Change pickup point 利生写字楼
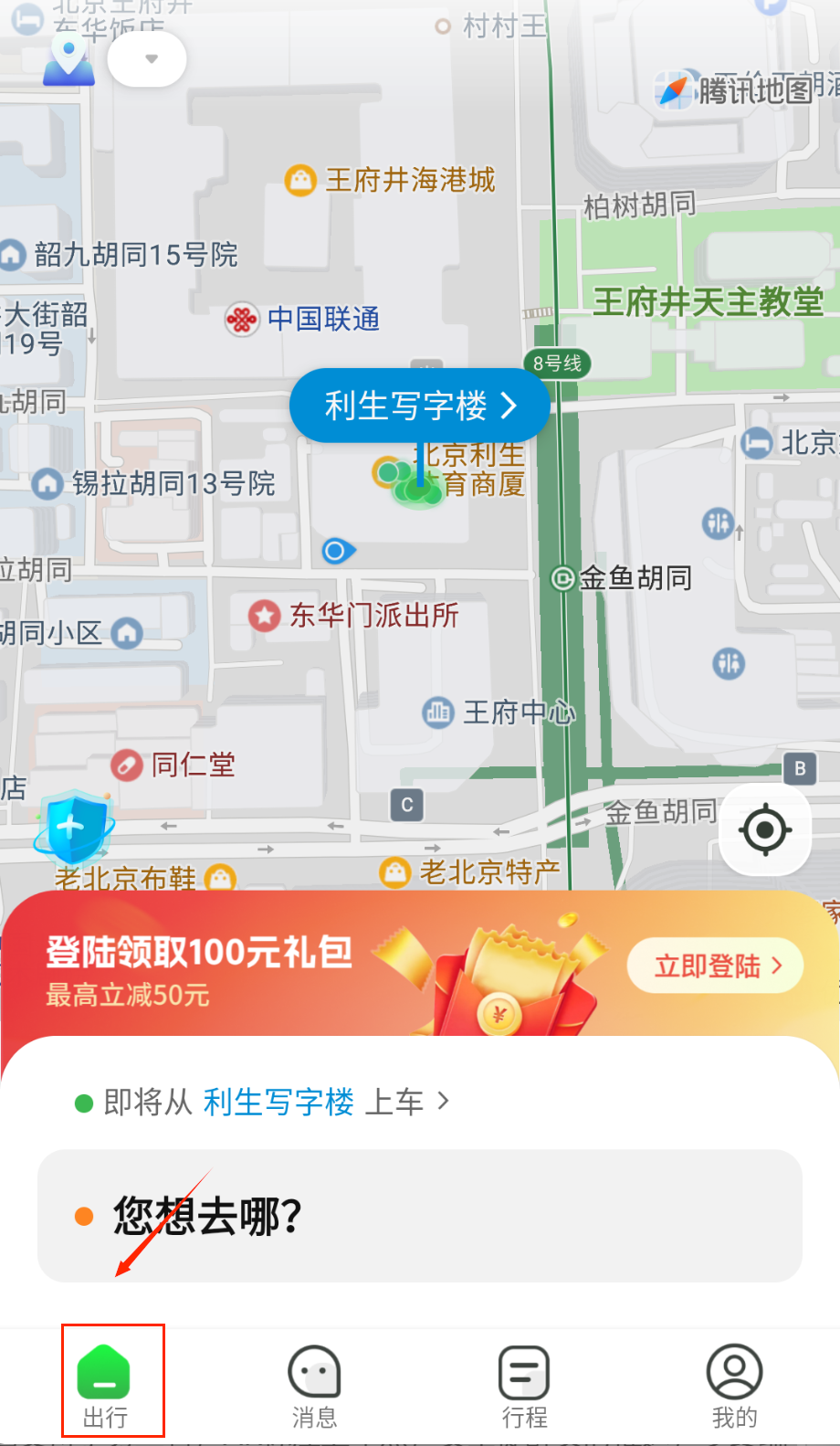The height and width of the screenshot is (1446, 840). coord(278,1103)
